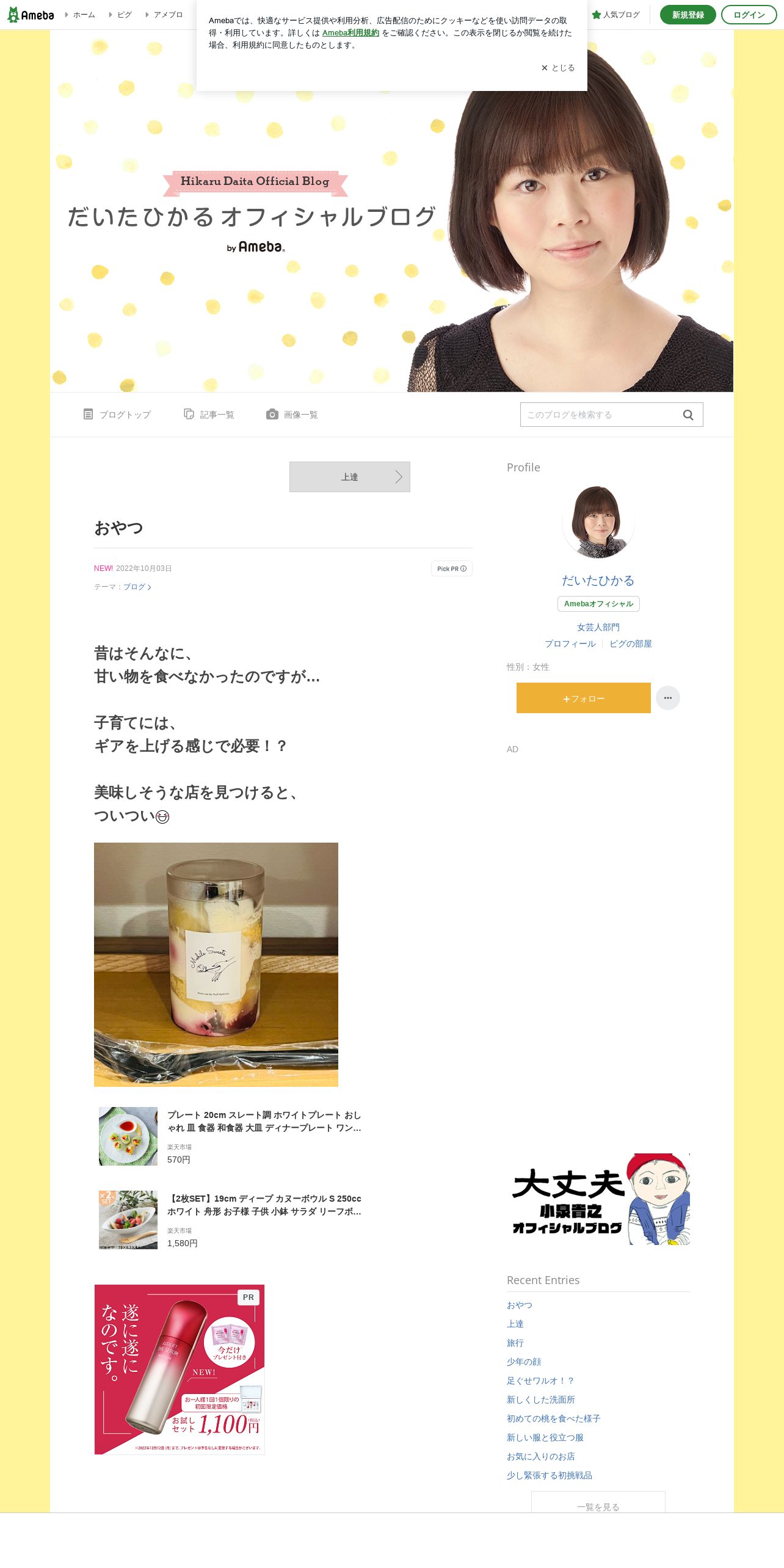The image size is (784, 1568).
Task: Tap the Pick PR info badge
Action: pos(452,568)
